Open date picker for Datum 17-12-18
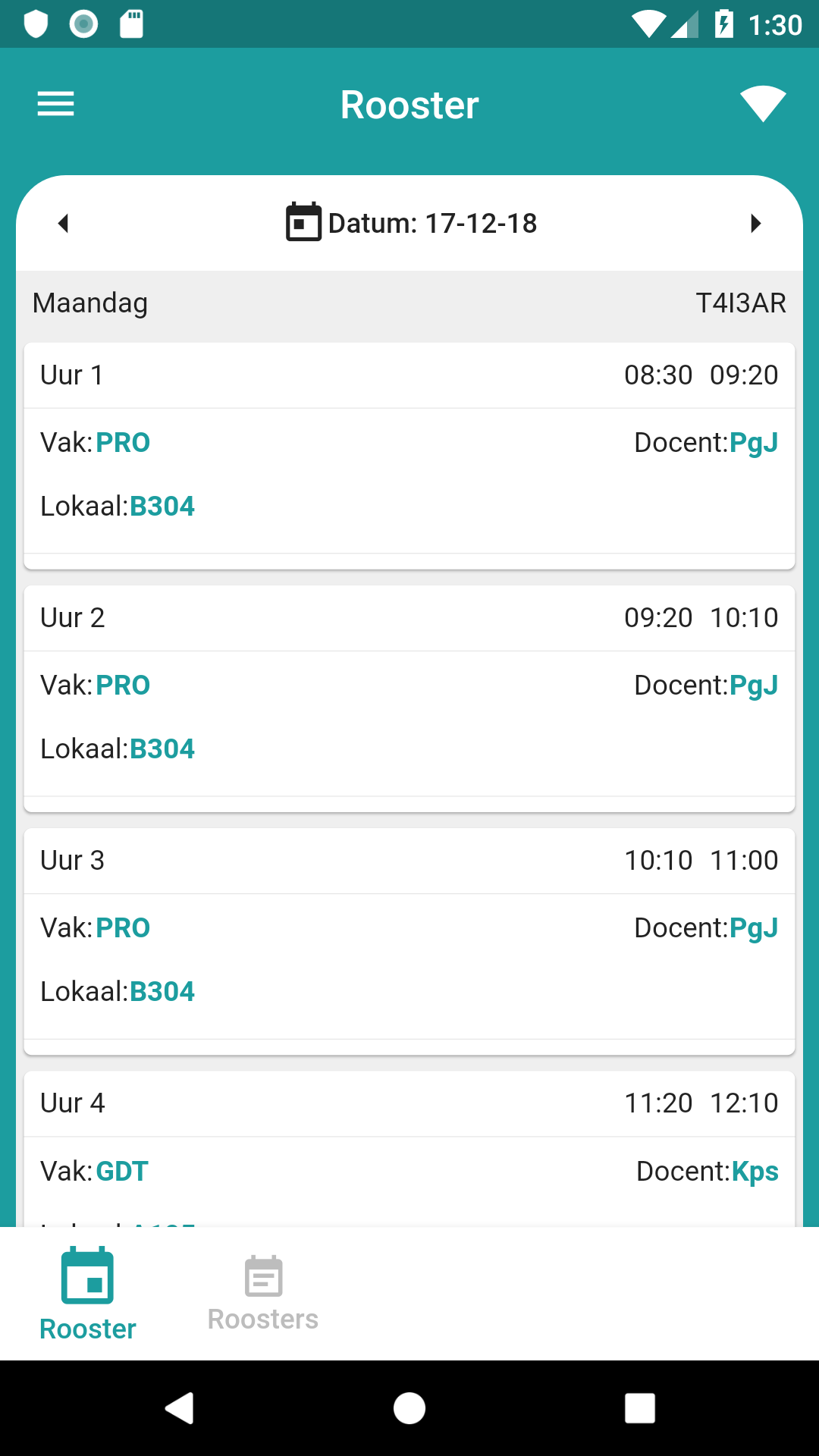Viewport: 819px width, 1456px height. 411,223
